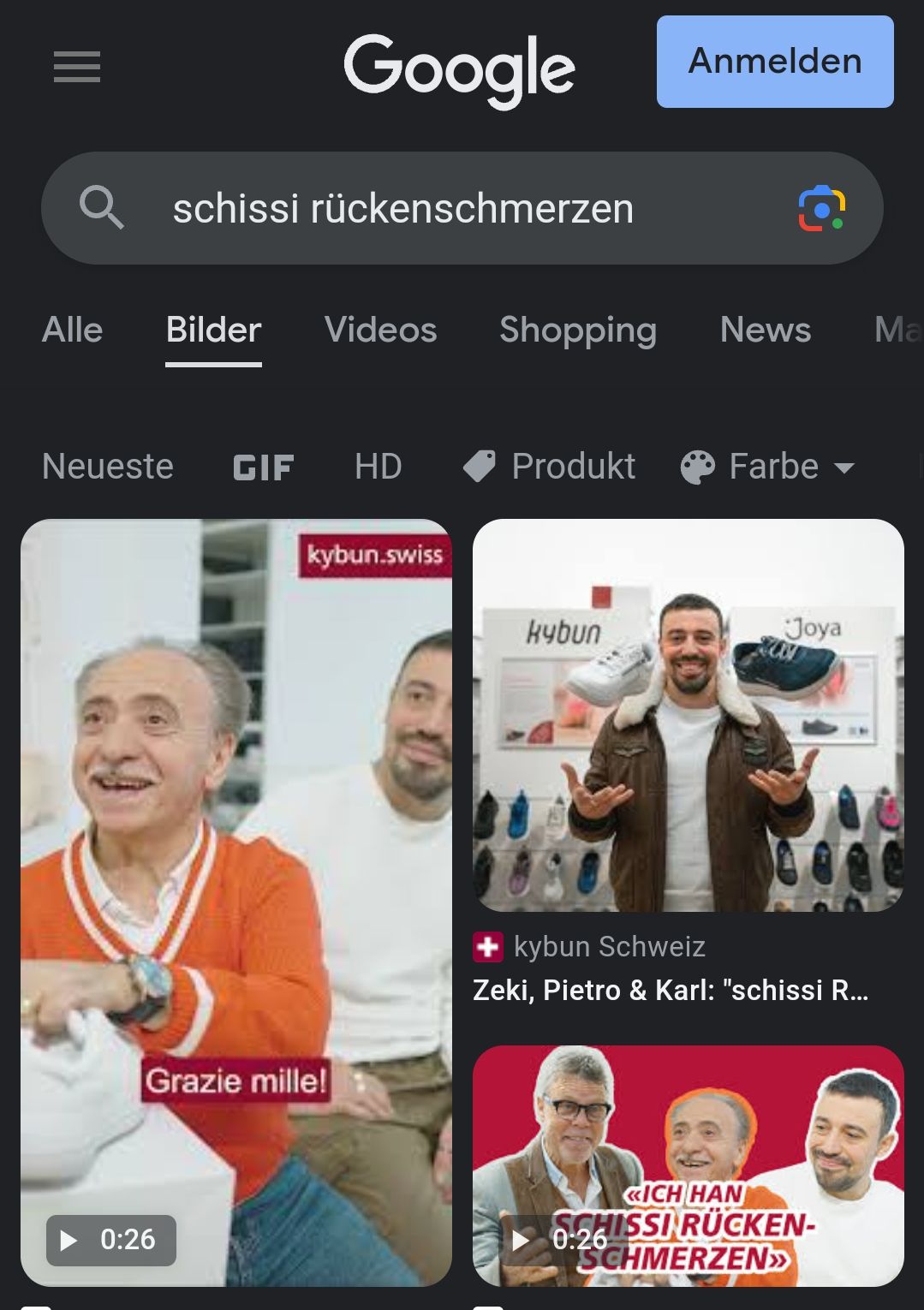Open the kybun Schweiz image result
This screenshot has width=924, height=1310.
click(688, 715)
